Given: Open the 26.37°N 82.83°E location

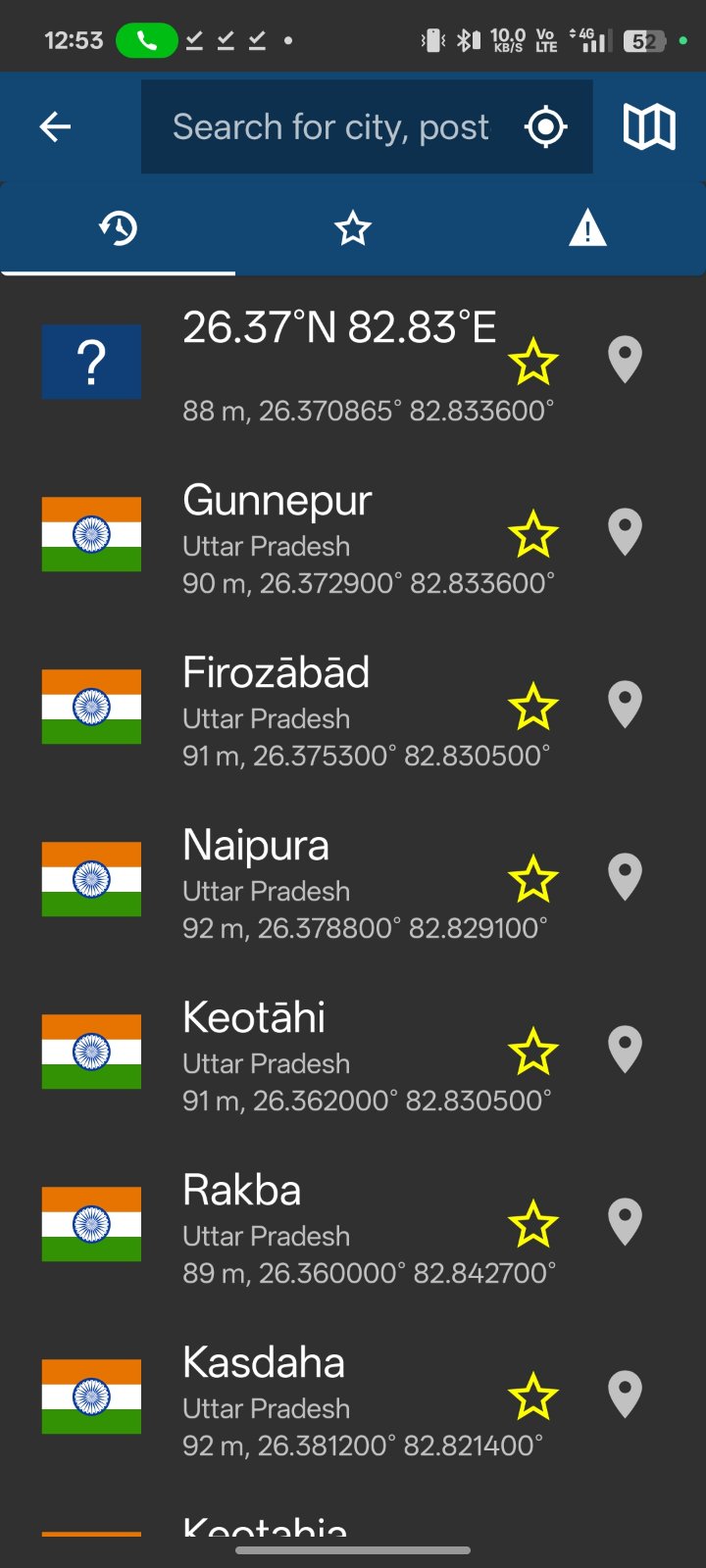Looking at the screenshot, I should click(338, 363).
